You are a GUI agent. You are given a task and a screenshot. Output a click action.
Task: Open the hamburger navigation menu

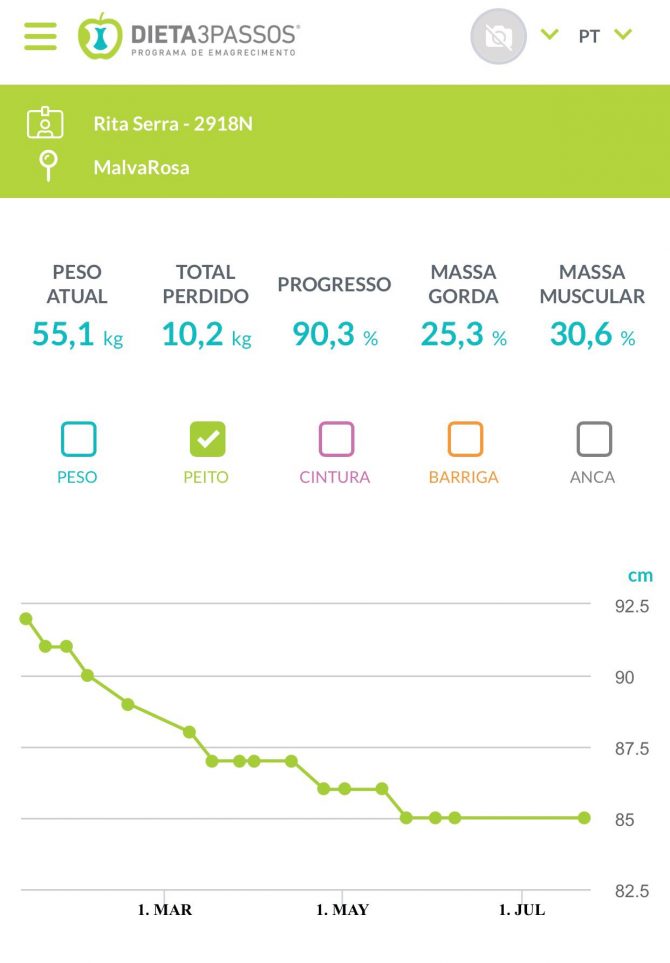point(41,35)
